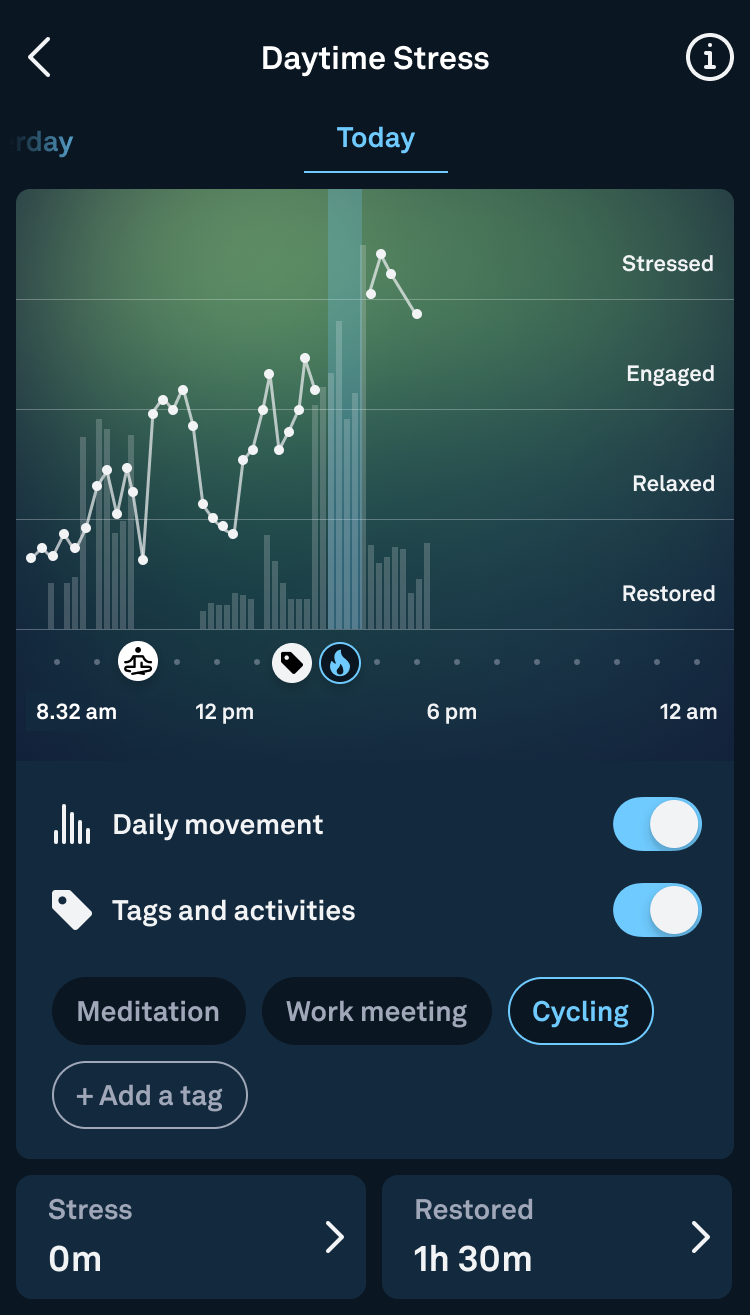Open the Restored 1h 30m card
Image resolution: width=750 pixels, height=1315 pixels.
point(556,1237)
